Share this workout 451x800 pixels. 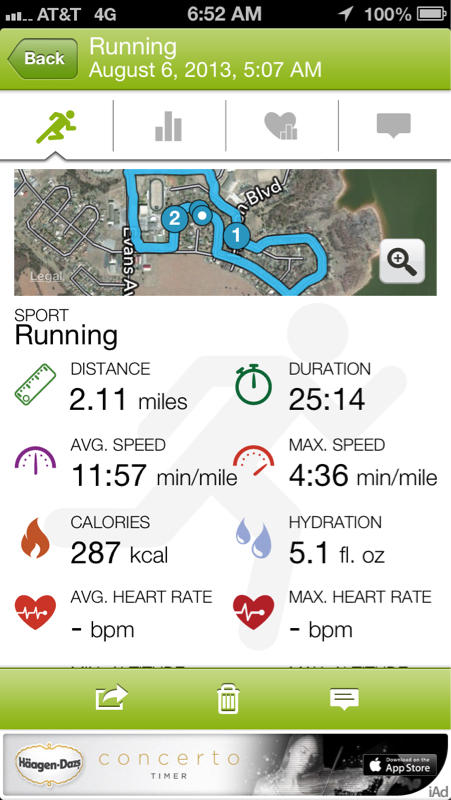point(112,698)
